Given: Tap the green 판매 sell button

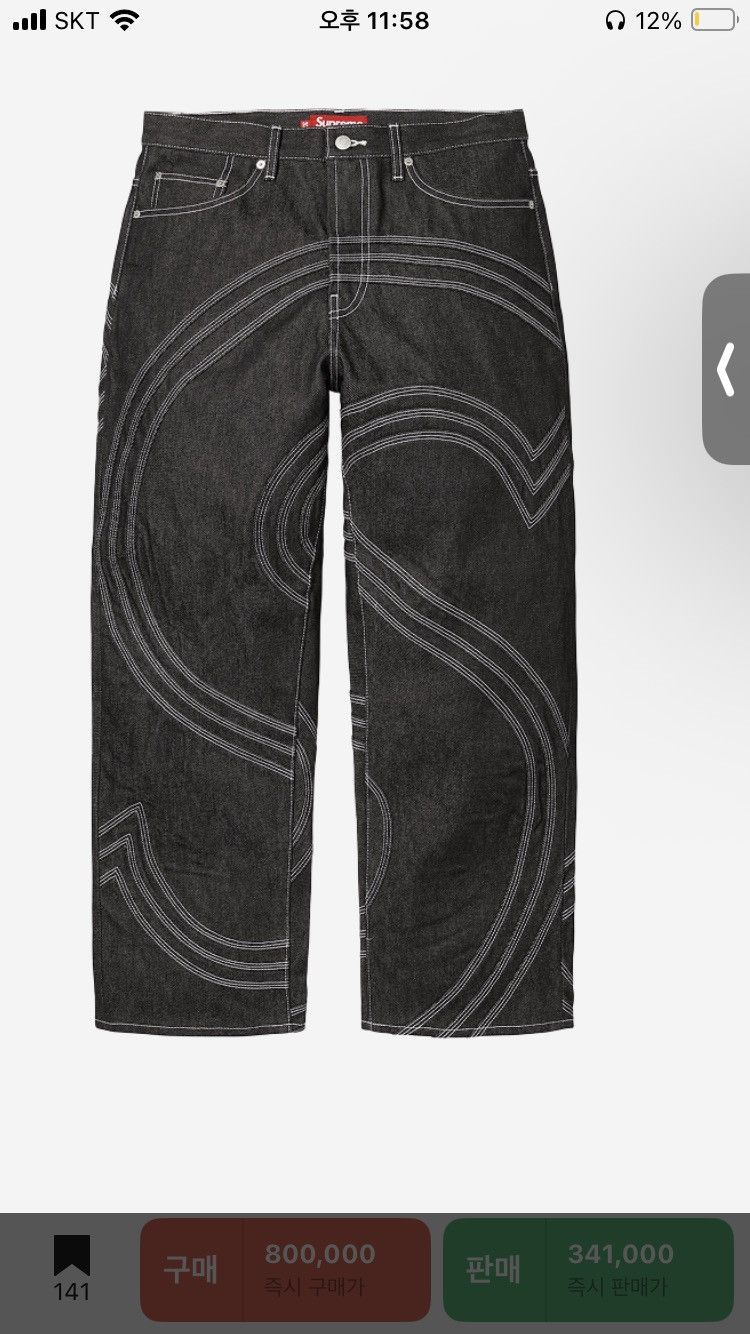Looking at the screenshot, I should pos(588,1269).
